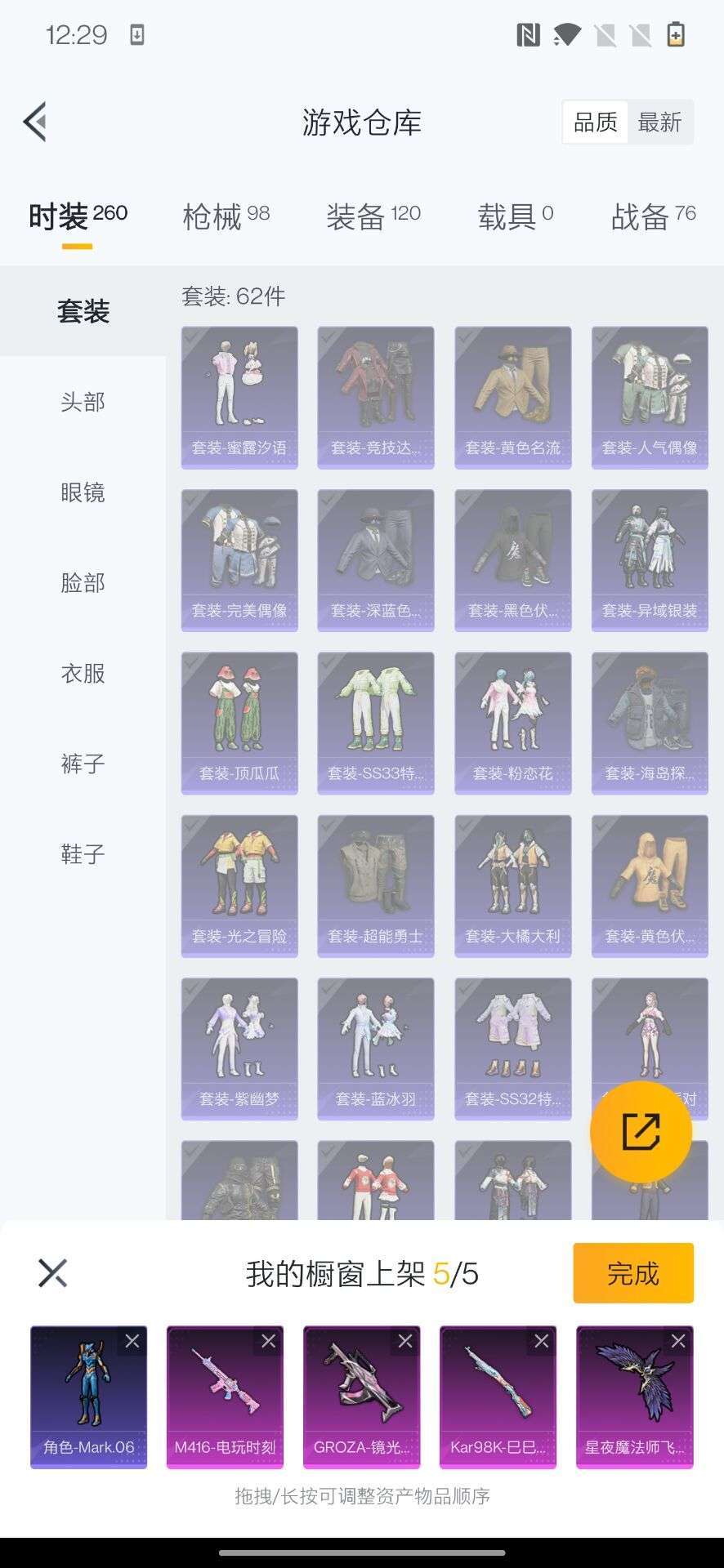Open the 装备 tab

[373, 216]
